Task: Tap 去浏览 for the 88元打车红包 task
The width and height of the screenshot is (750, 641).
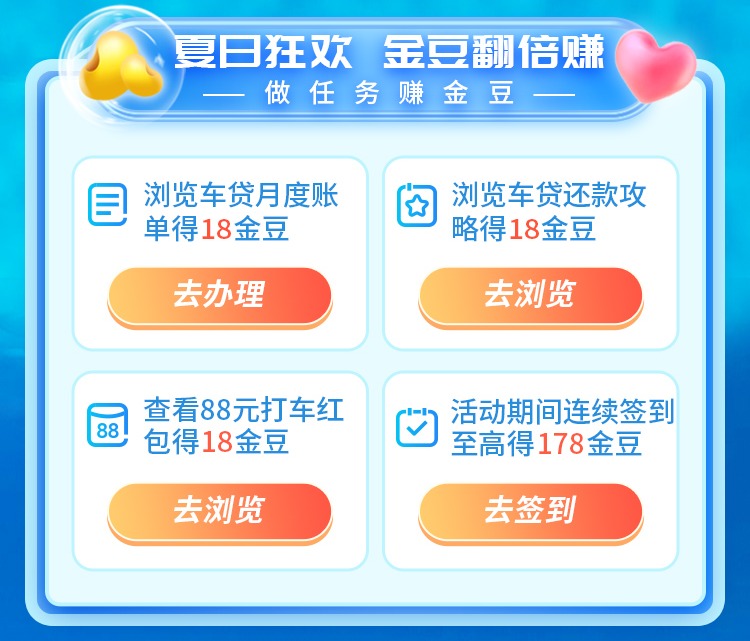Action: 219,511
